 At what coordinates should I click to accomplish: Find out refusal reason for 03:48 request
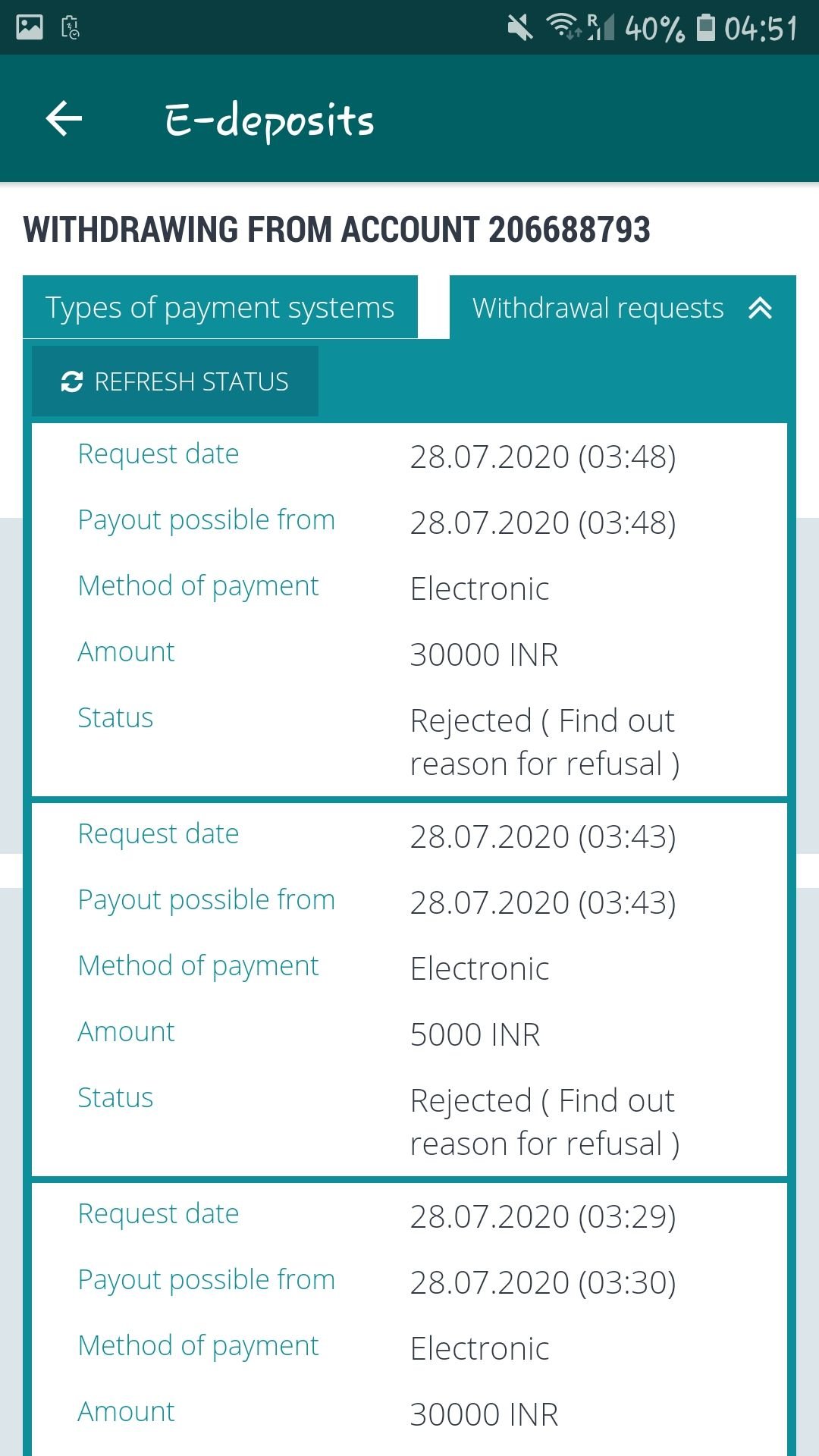[544, 742]
